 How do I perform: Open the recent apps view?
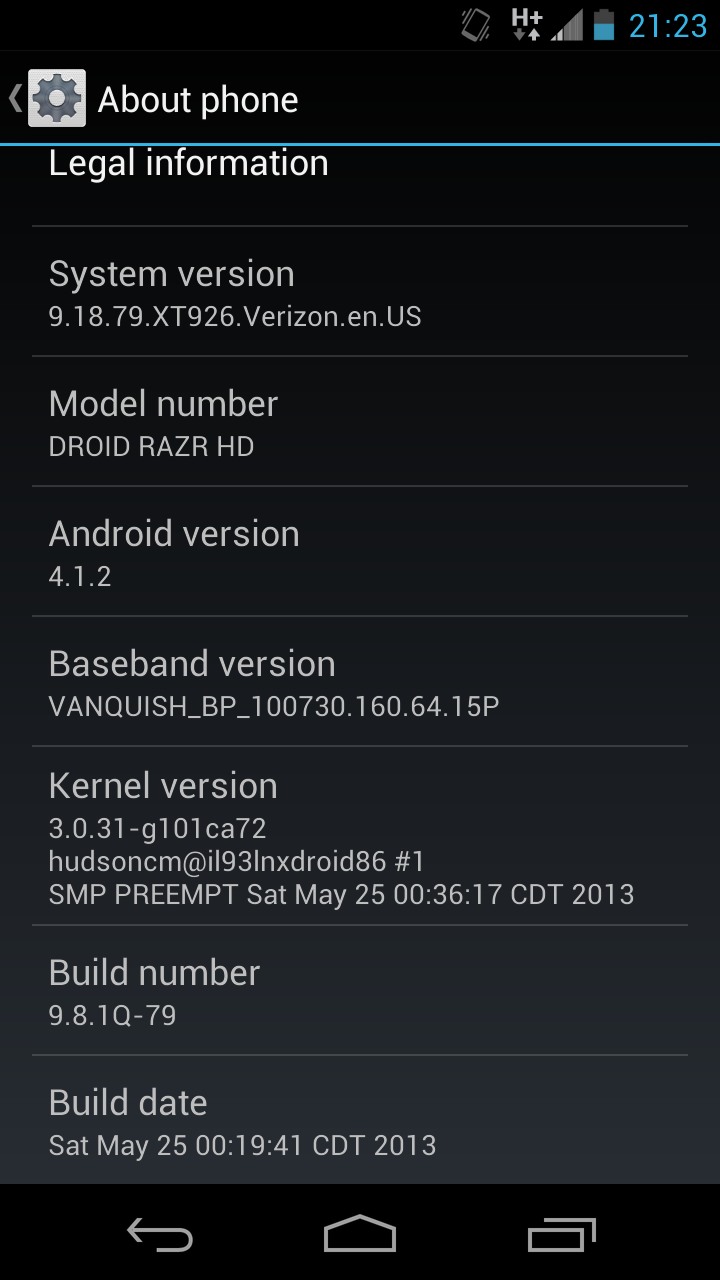click(x=562, y=1235)
